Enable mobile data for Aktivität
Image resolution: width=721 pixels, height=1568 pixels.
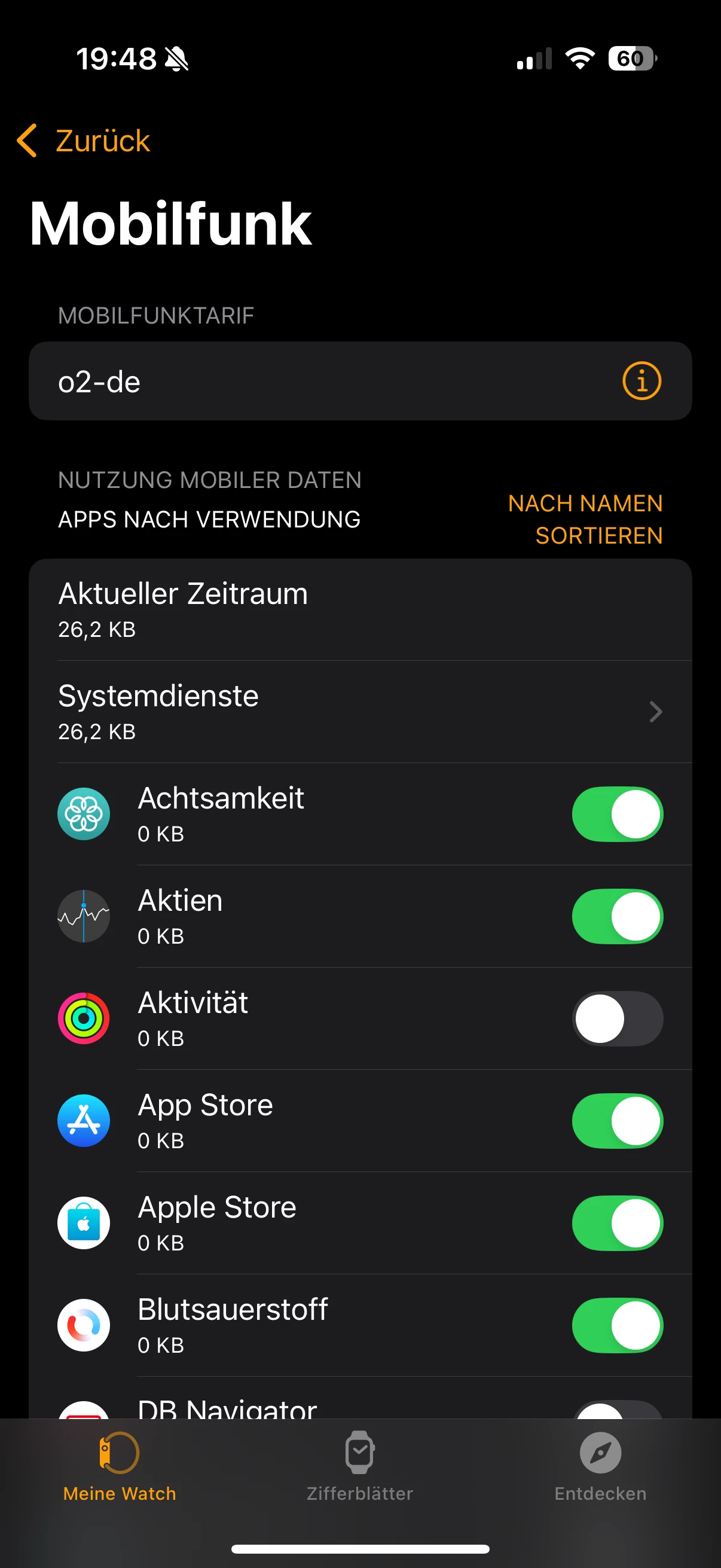(x=617, y=1018)
